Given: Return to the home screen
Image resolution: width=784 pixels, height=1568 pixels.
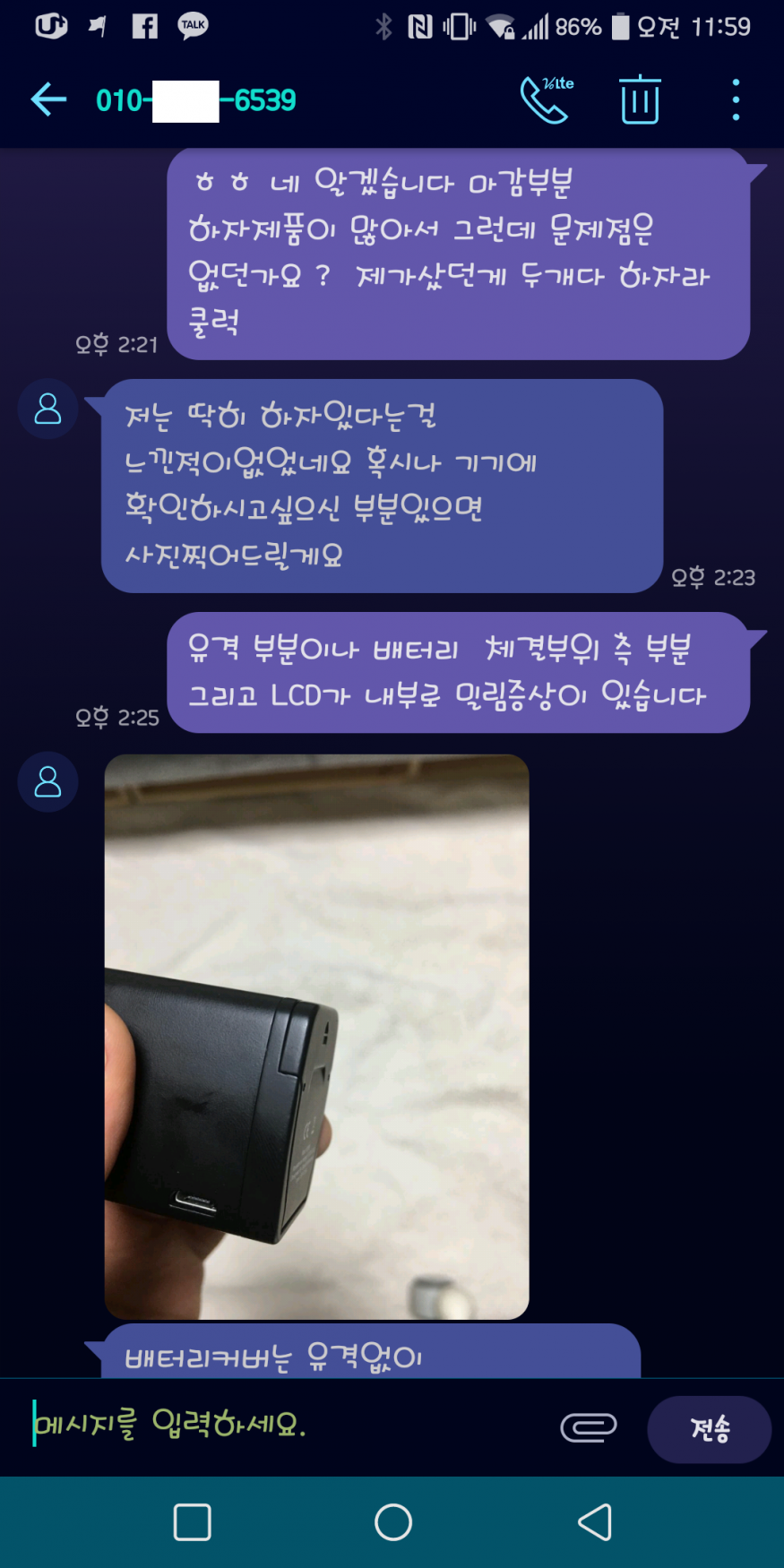Looking at the screenshot, I should click(392, 1521).
